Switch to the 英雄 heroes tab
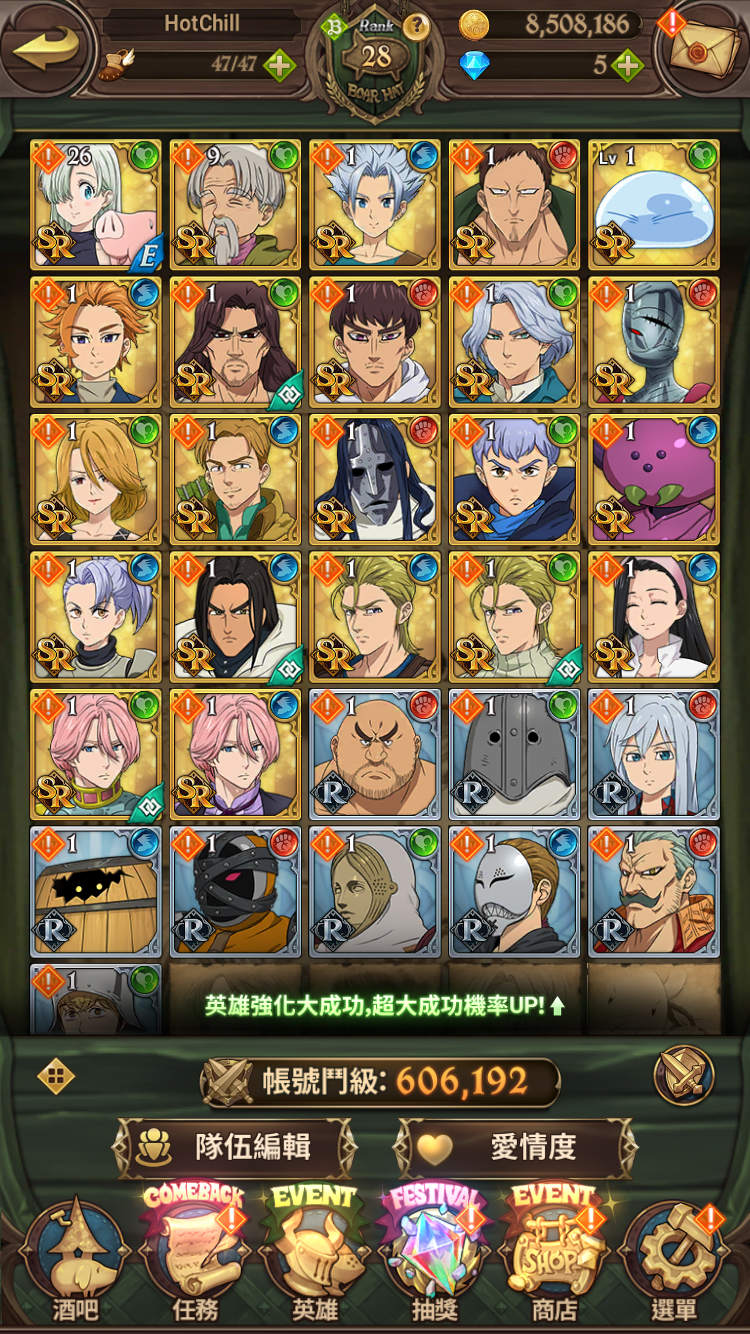Viewport: 750px width, 1334px height. coord(315,1258)
